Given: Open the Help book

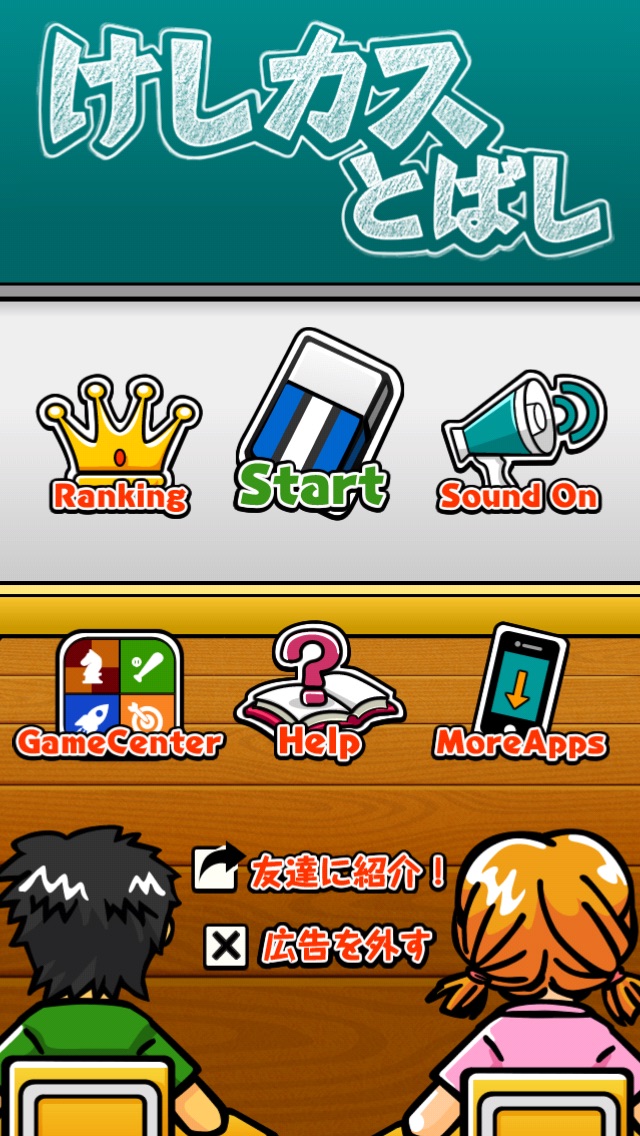Looking at the screenshot, I should 319,695.
